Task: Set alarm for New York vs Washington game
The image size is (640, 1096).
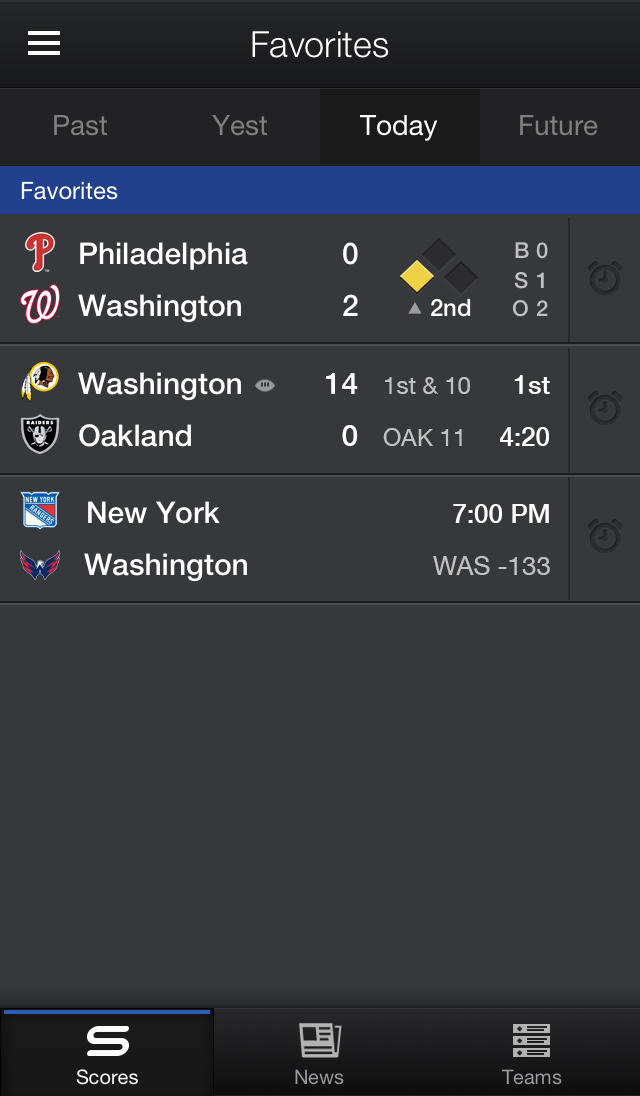Action: pyautogui.click(x=605, y=537)
